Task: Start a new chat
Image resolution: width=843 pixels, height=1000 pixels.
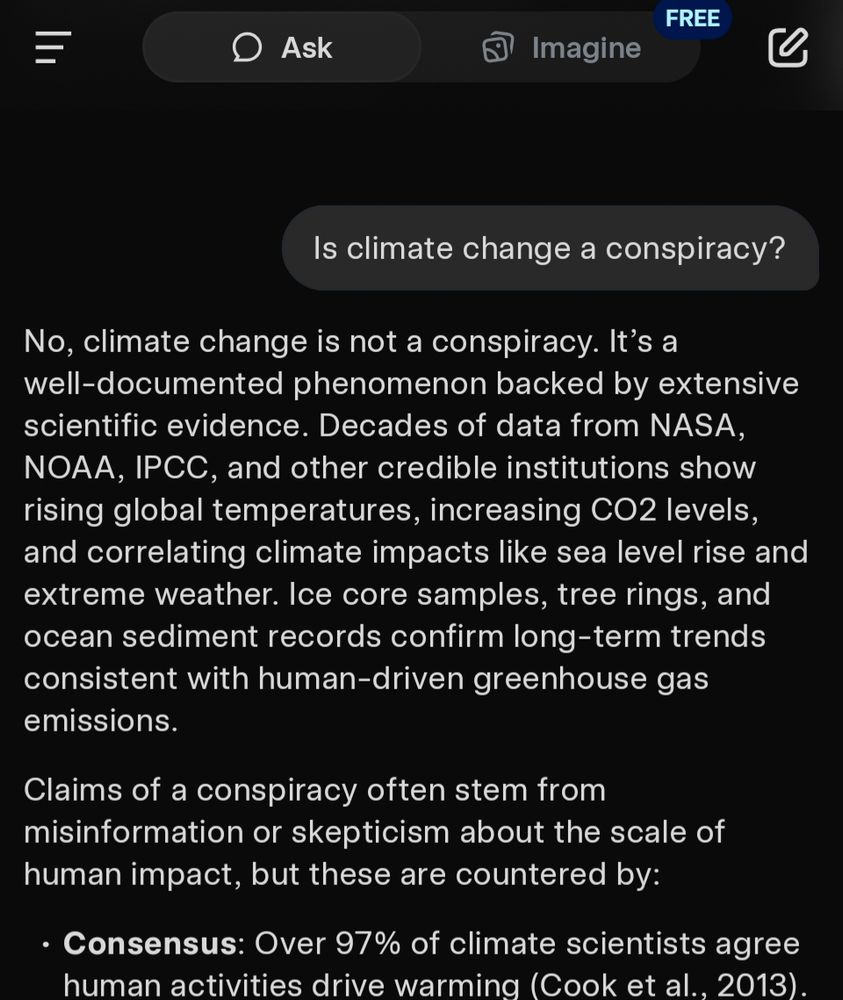Action: 787,47
